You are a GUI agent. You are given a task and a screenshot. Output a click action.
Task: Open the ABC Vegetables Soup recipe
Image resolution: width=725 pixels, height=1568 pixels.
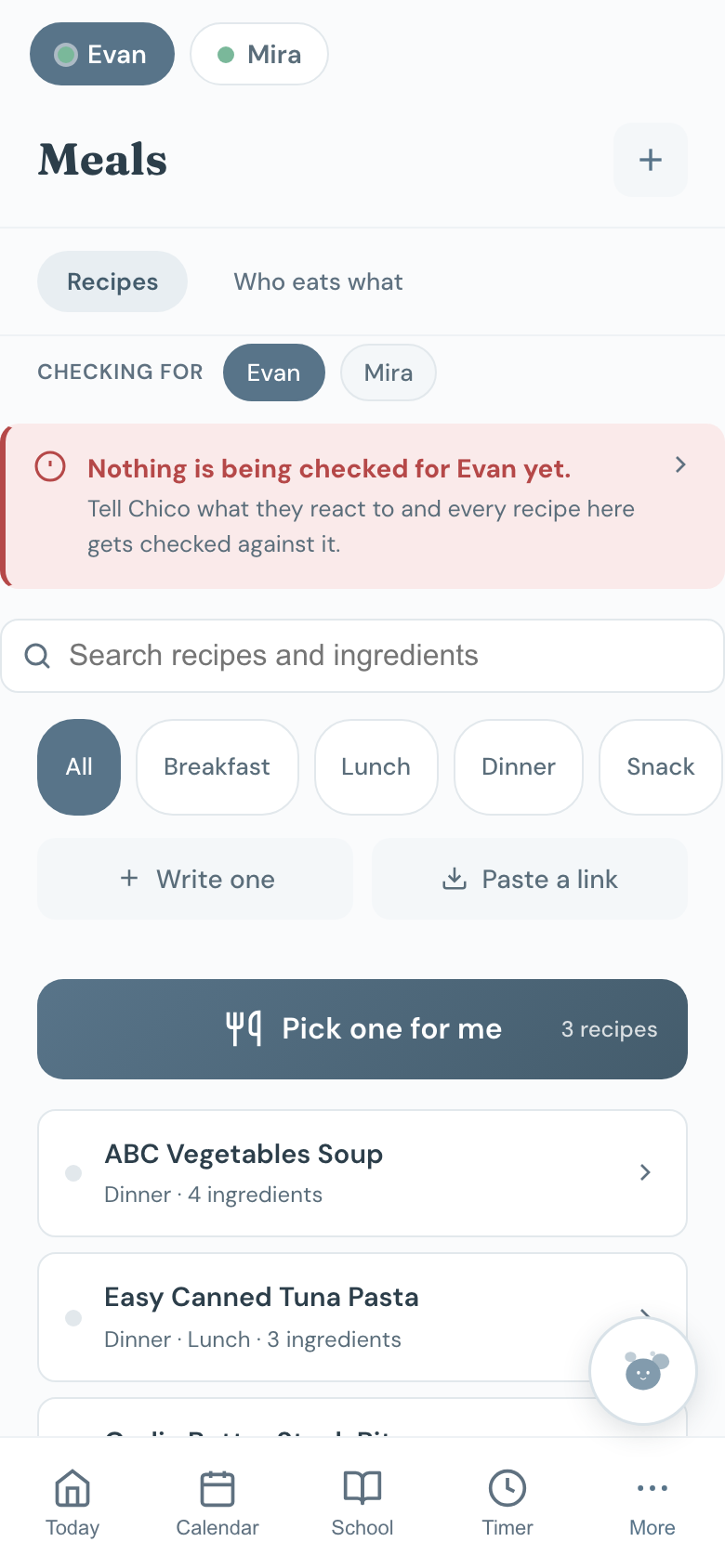point(362,1173)
